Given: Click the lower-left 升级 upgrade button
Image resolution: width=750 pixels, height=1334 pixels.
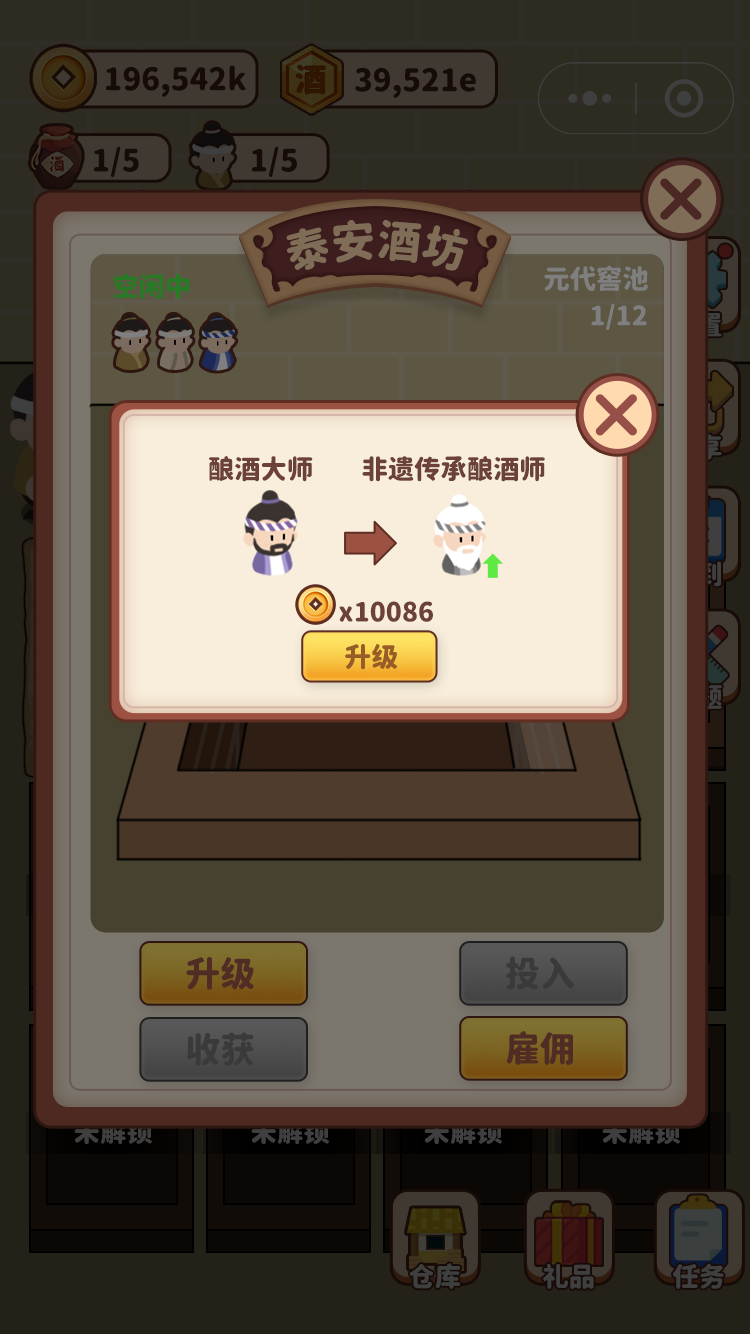Looking at the screenshot, I should tap(222, 974).
